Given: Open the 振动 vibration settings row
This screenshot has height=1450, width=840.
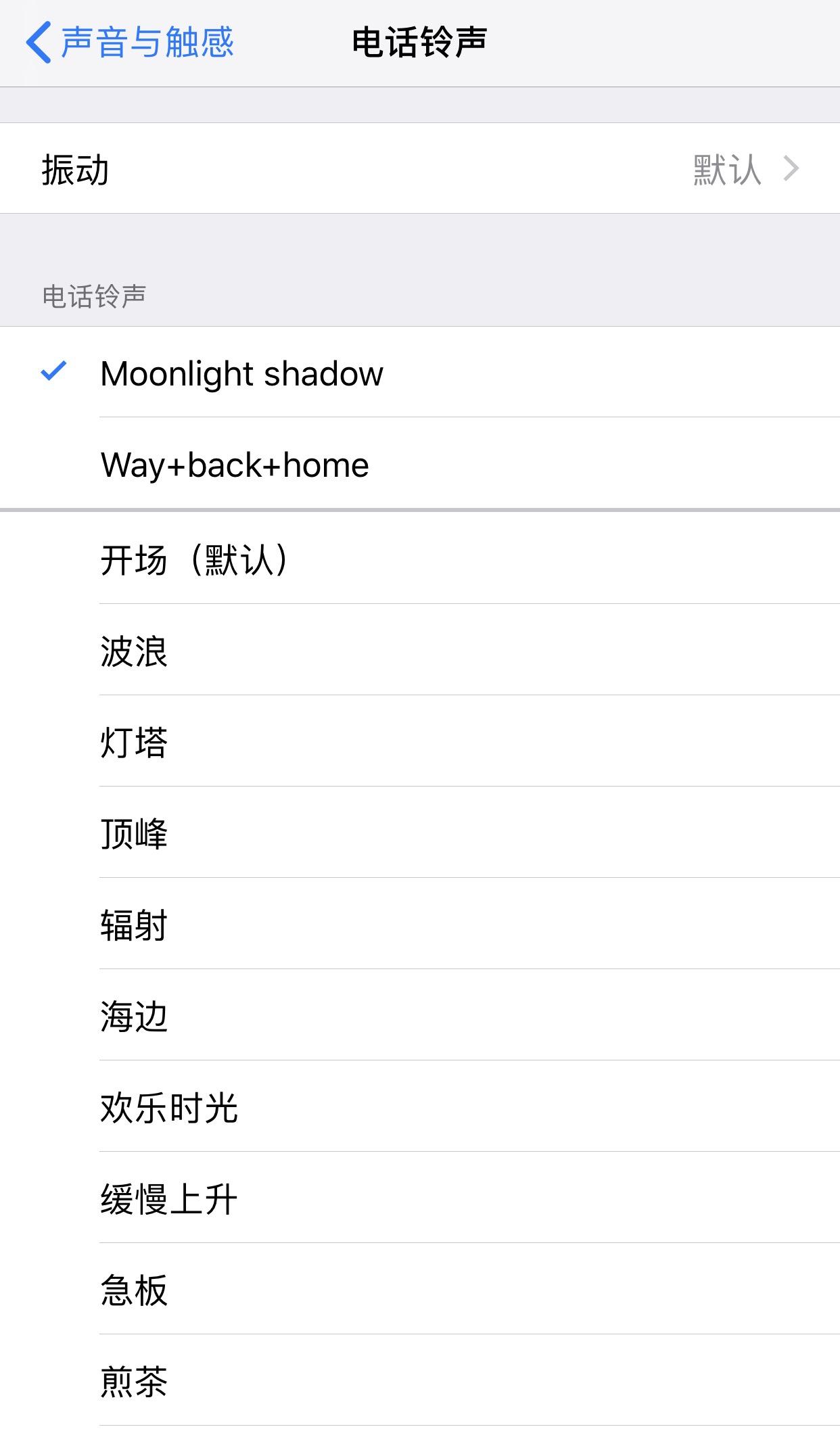Looking at the screenshot, I should (x=419, y=168).
